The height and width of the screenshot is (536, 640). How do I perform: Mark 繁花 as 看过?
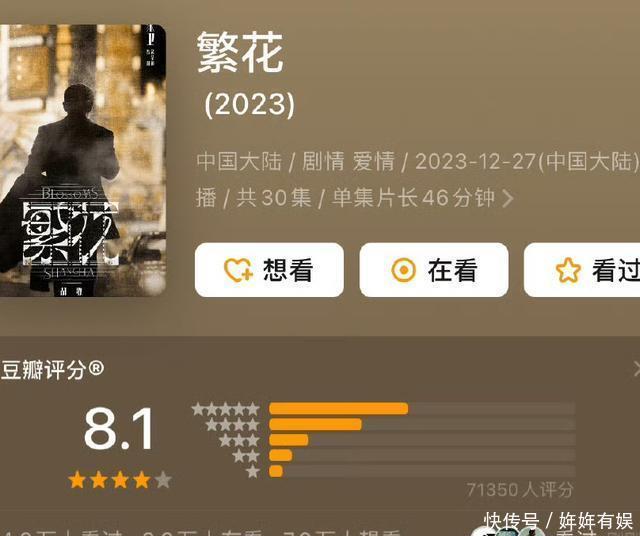click(x=590, y=270)
